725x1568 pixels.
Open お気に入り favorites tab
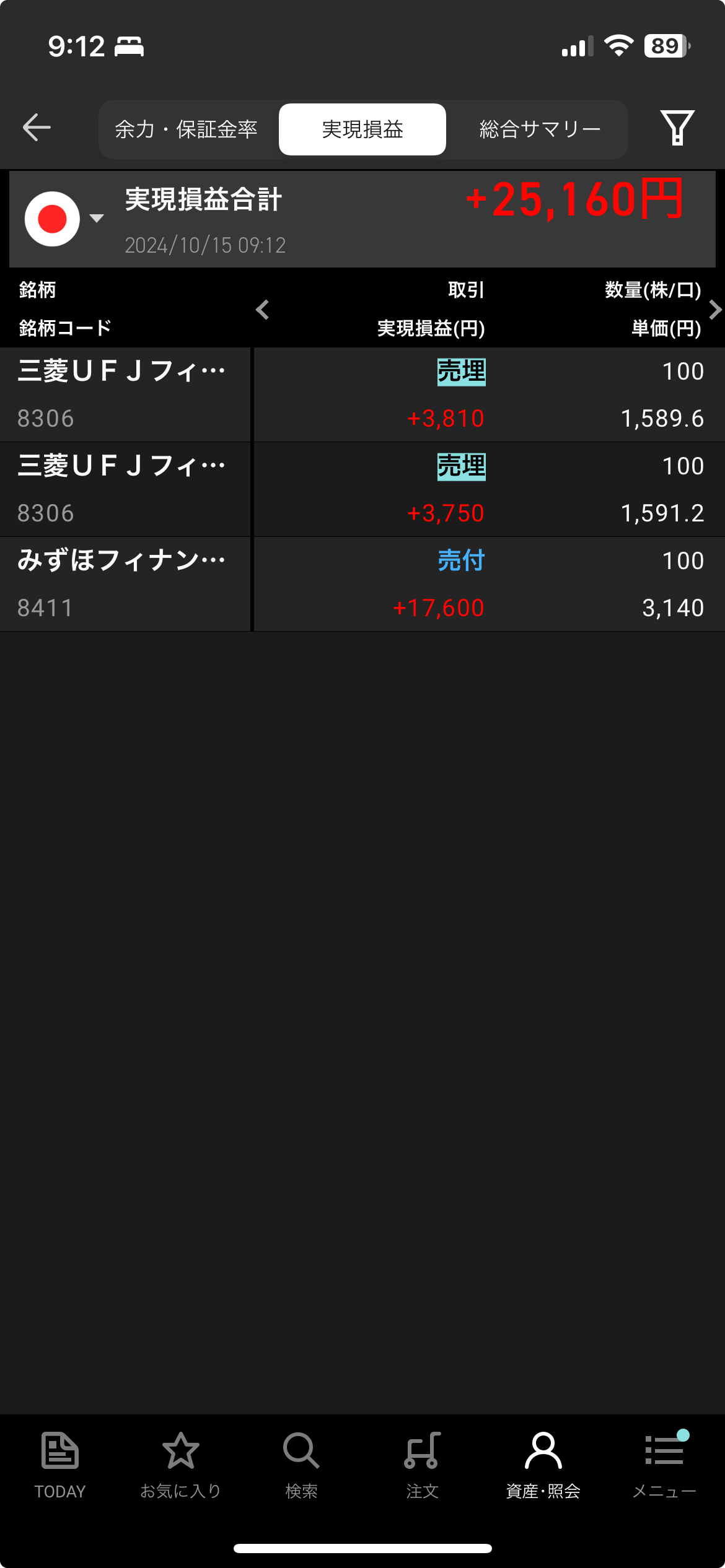click(181, 1465)
